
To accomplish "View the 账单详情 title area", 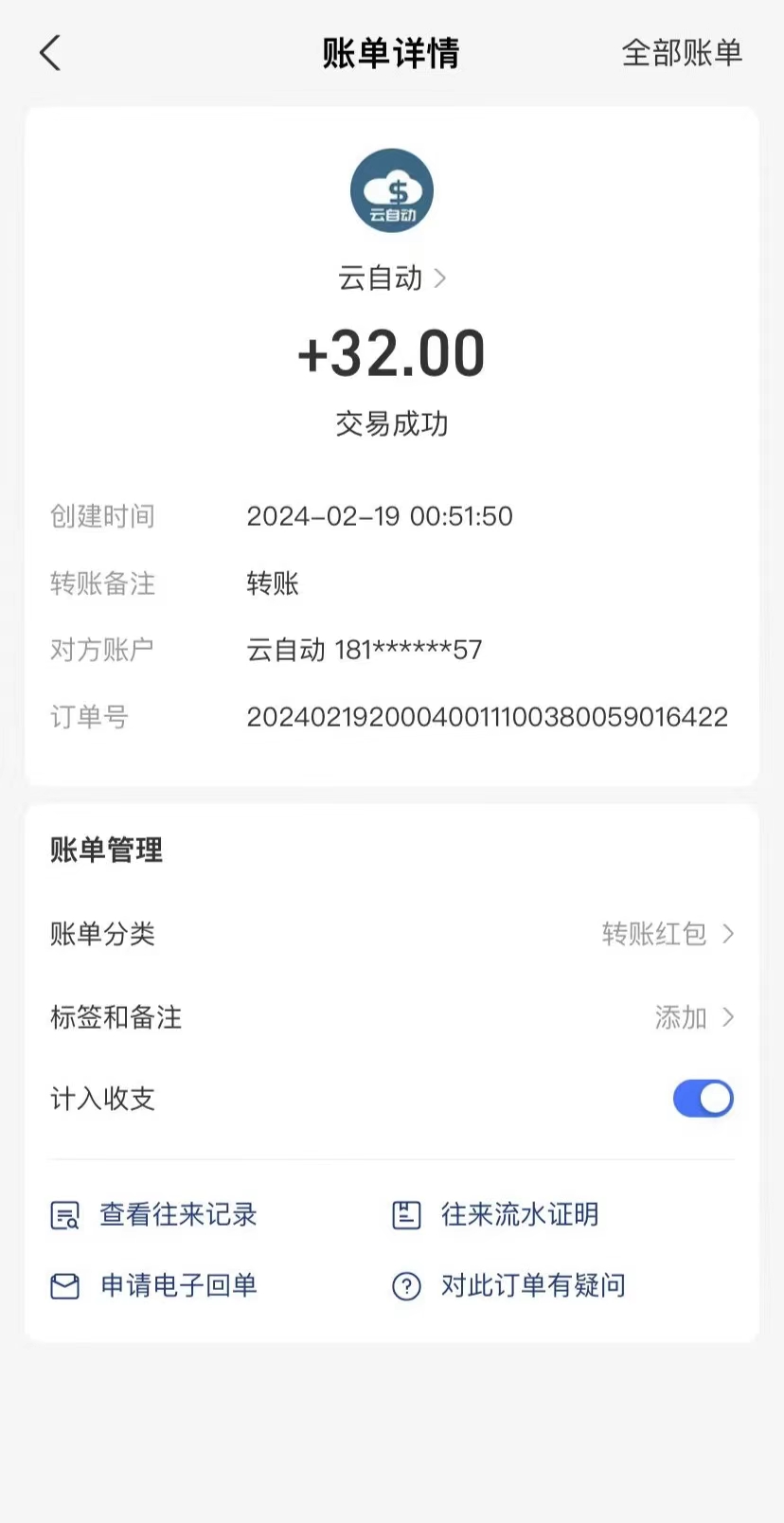I will 391,53.
